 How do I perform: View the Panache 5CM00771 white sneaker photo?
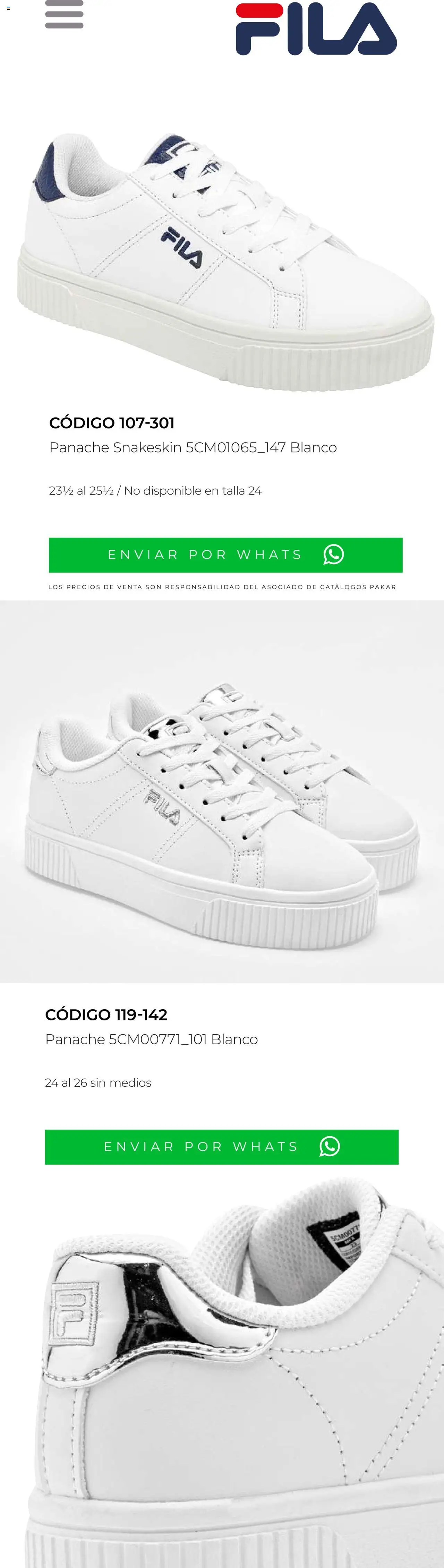pyautogui.click(x=222, y=791)
